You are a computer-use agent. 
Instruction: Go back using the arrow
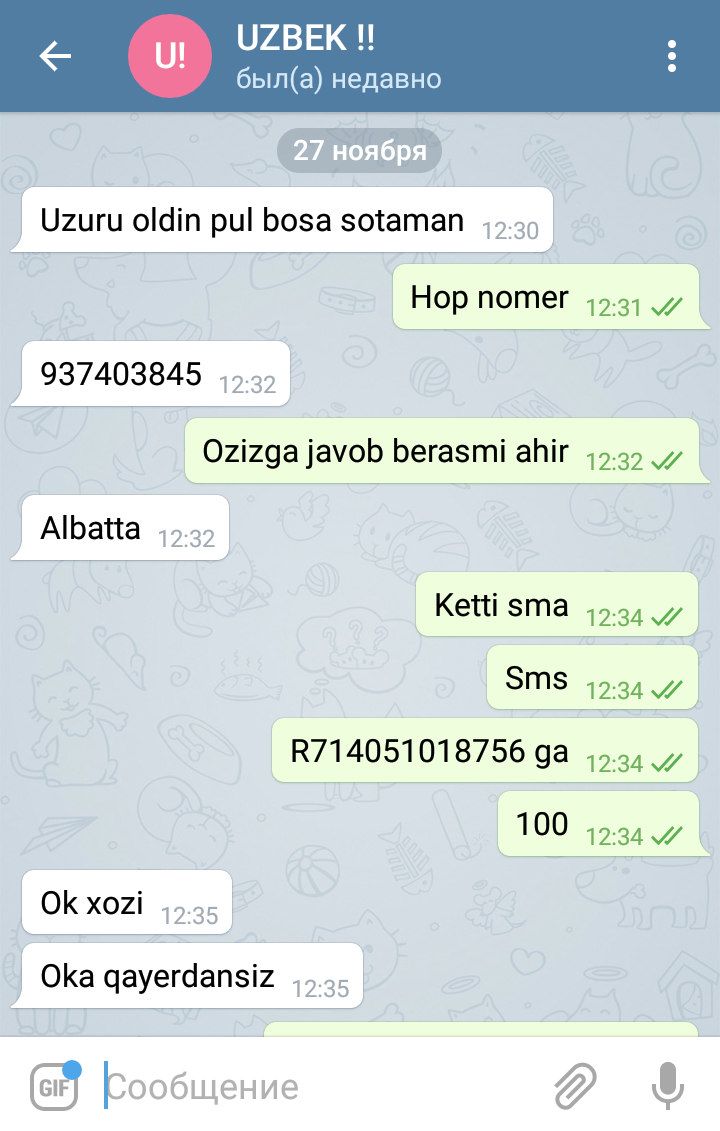click(55, 57)
